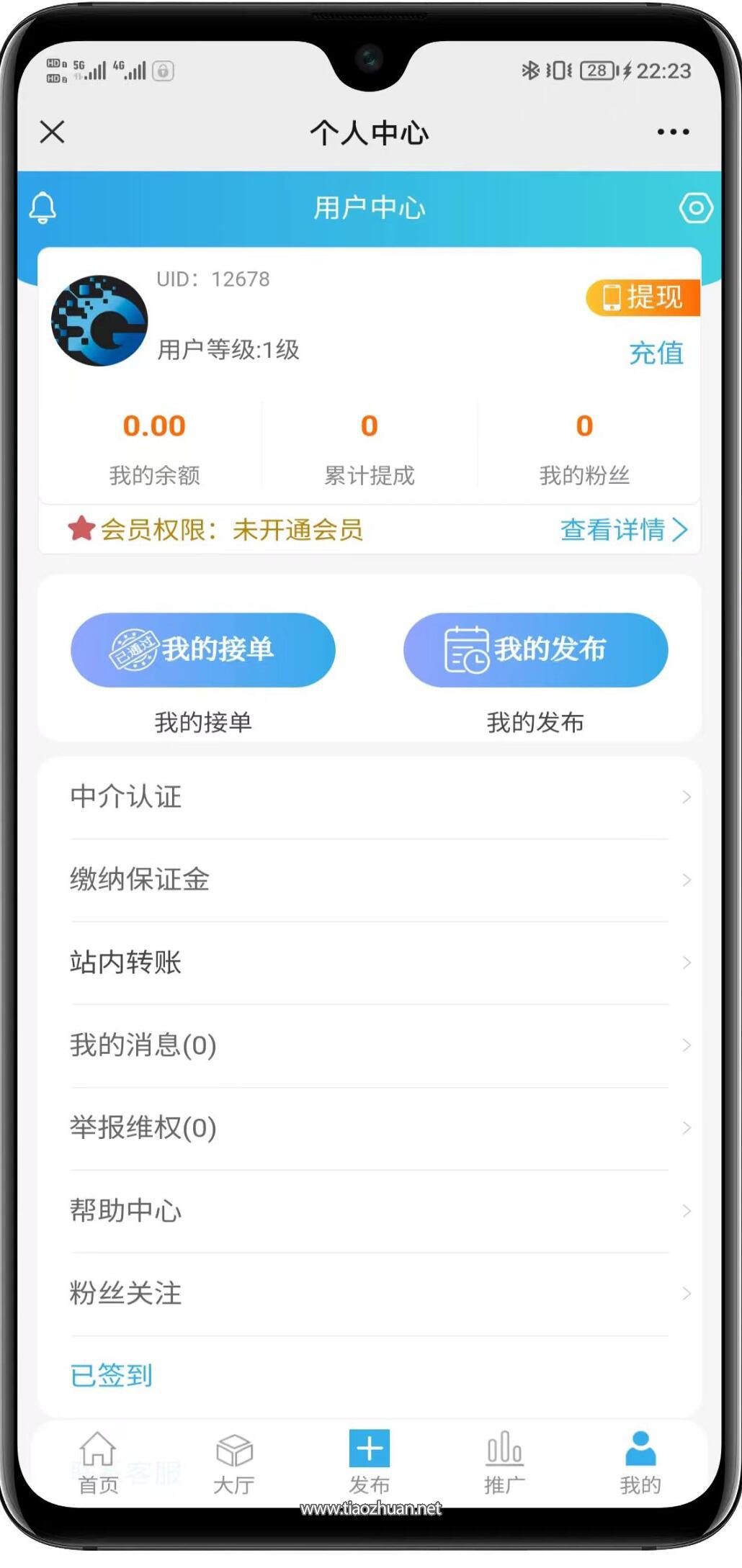Screen dimensions: 742x1568
Task: Open the settings gear icon
Action: click(697, 208)
